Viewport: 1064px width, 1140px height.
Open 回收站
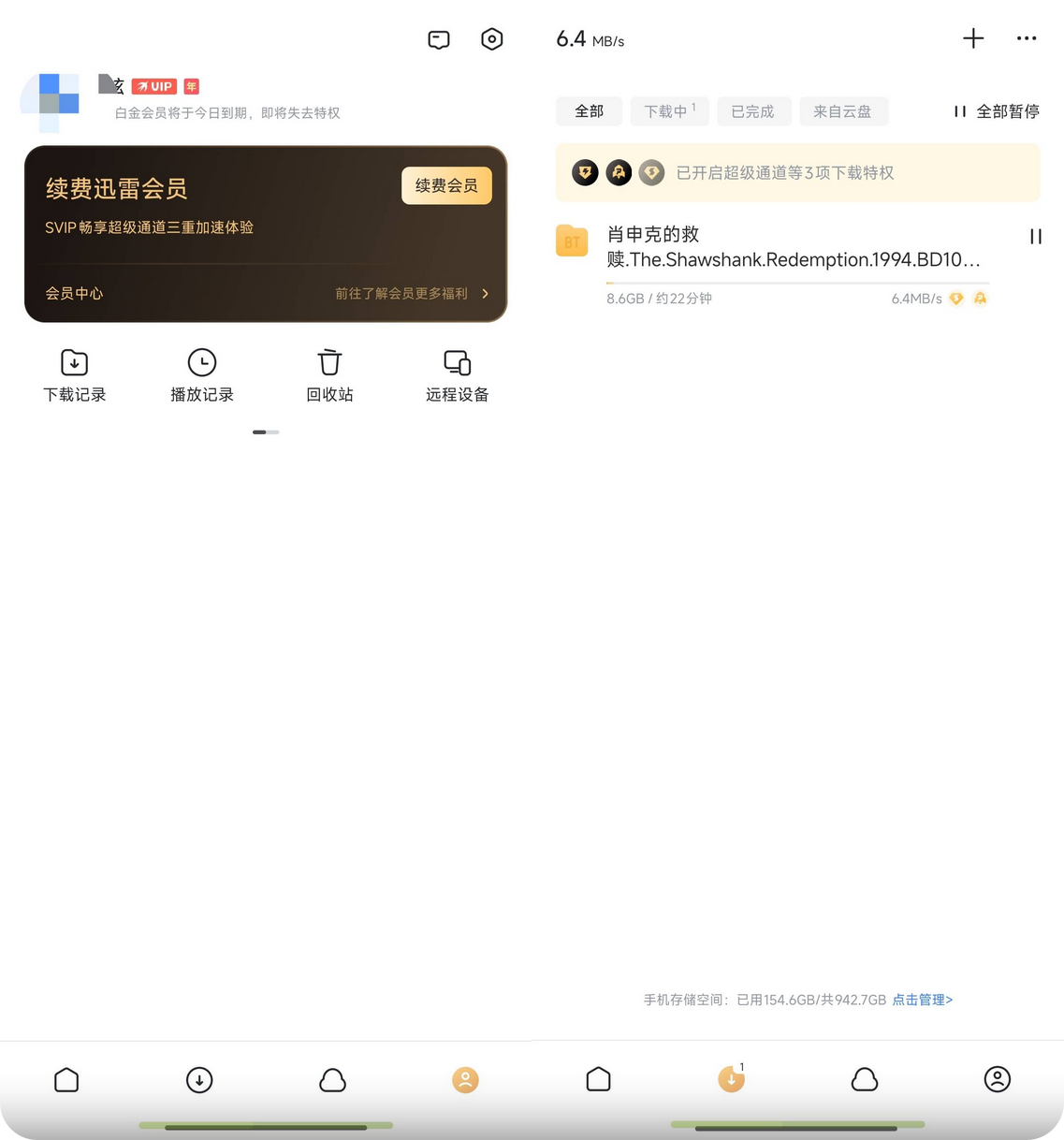[x=329, y=374]
